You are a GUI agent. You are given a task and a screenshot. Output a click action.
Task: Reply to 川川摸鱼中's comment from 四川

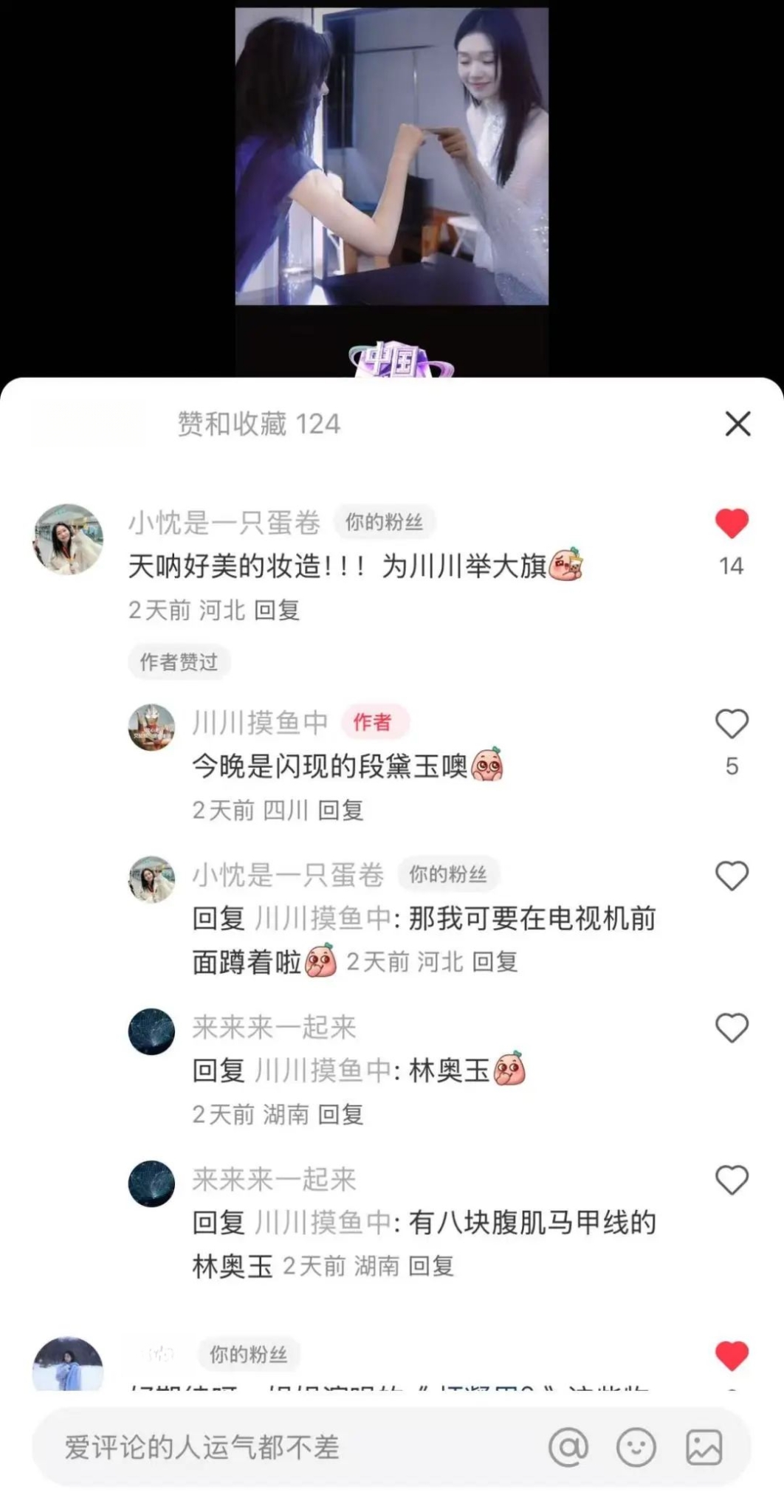340,811
